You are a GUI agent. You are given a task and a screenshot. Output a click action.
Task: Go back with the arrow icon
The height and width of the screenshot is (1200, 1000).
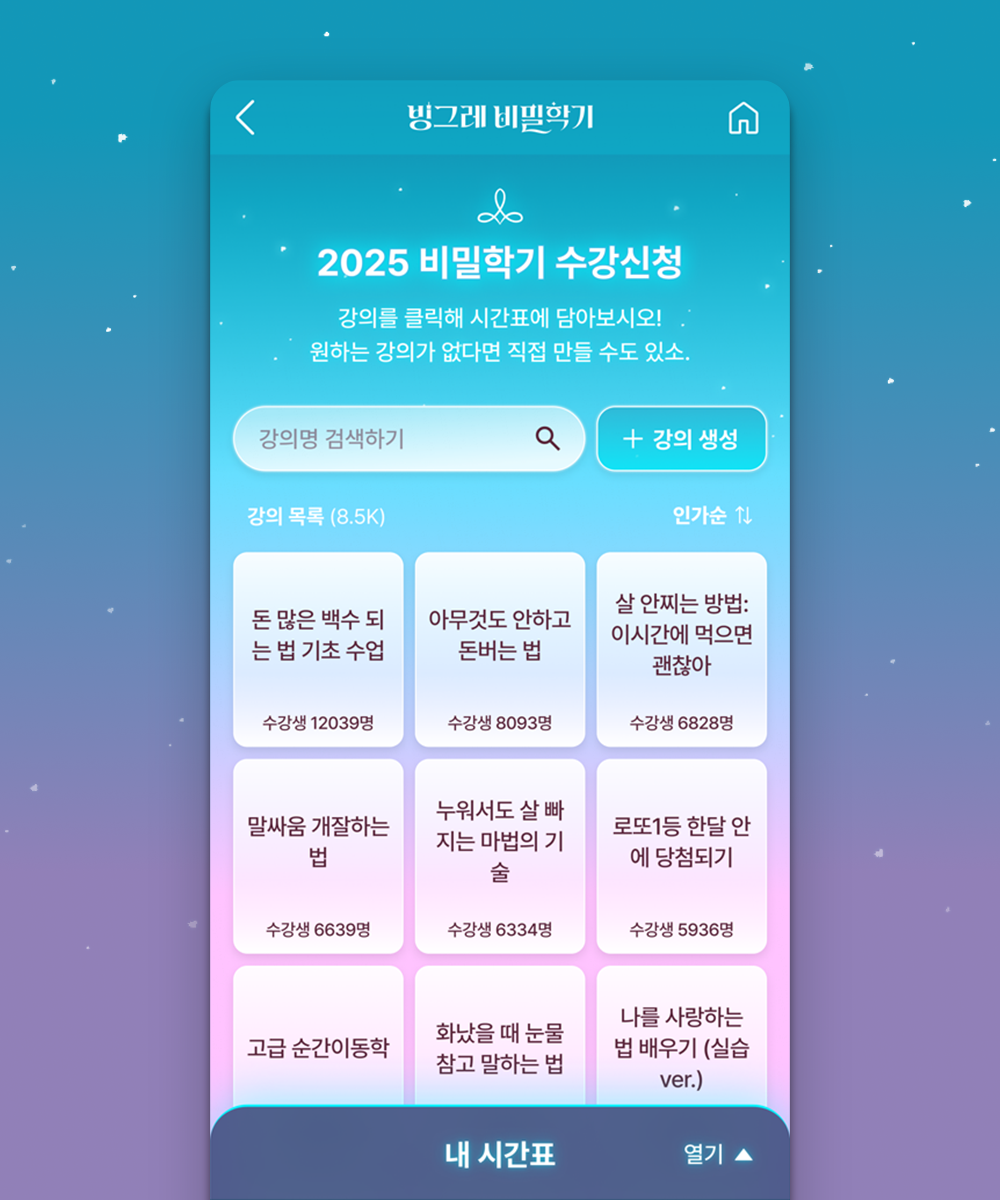(x=246, y=118)
